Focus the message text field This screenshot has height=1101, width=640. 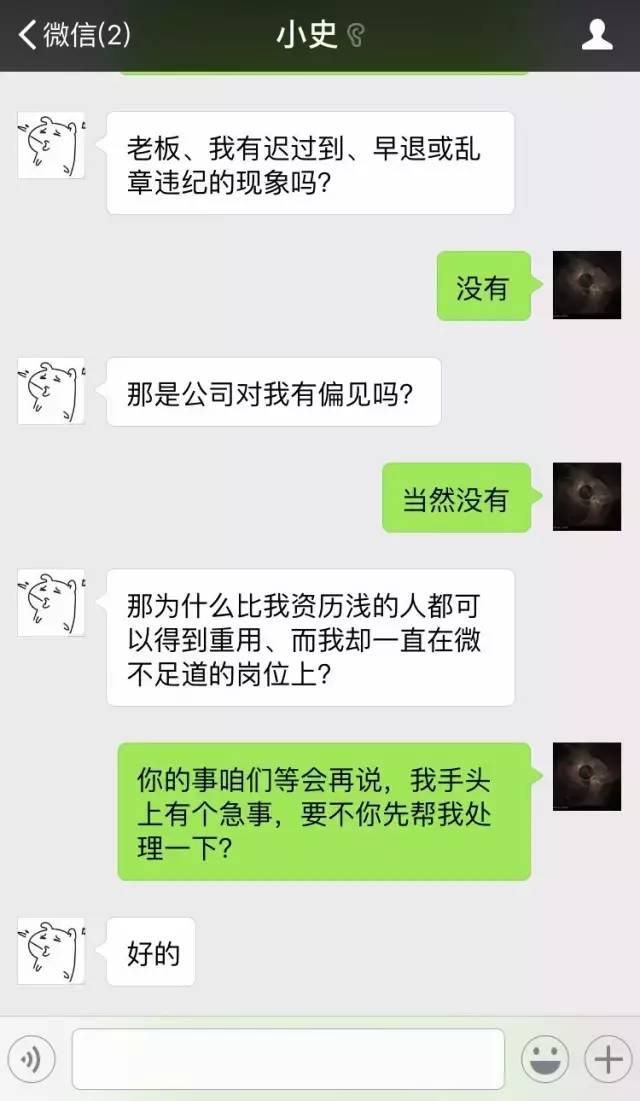click(x=288, y=1059)
